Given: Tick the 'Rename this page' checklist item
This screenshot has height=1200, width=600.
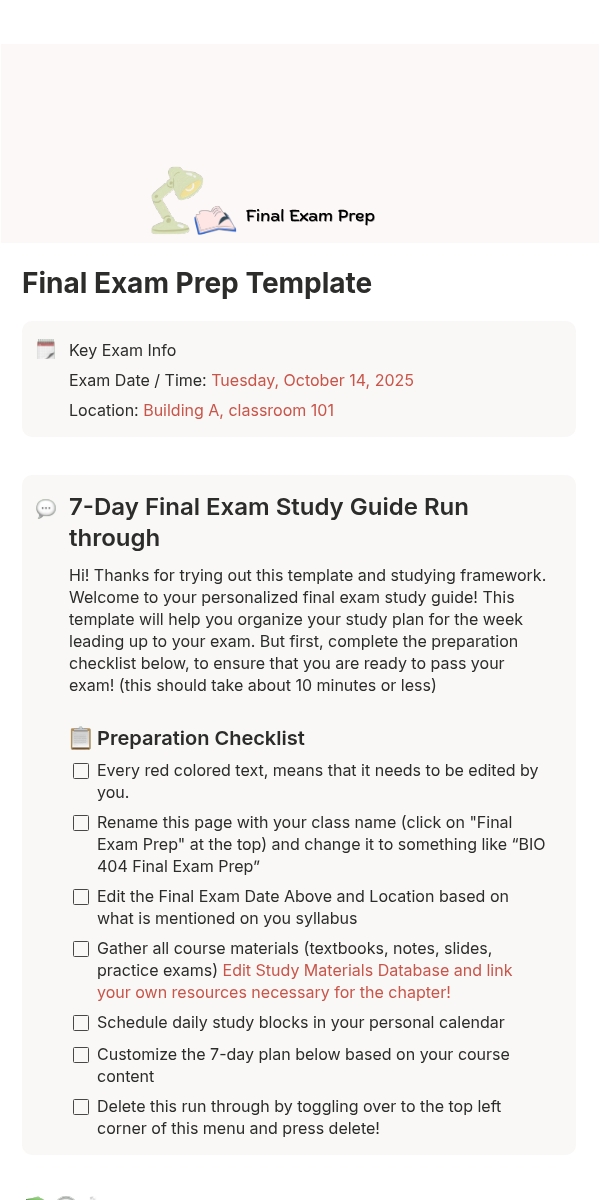Looking at the screenshot, I should (81, 823).
